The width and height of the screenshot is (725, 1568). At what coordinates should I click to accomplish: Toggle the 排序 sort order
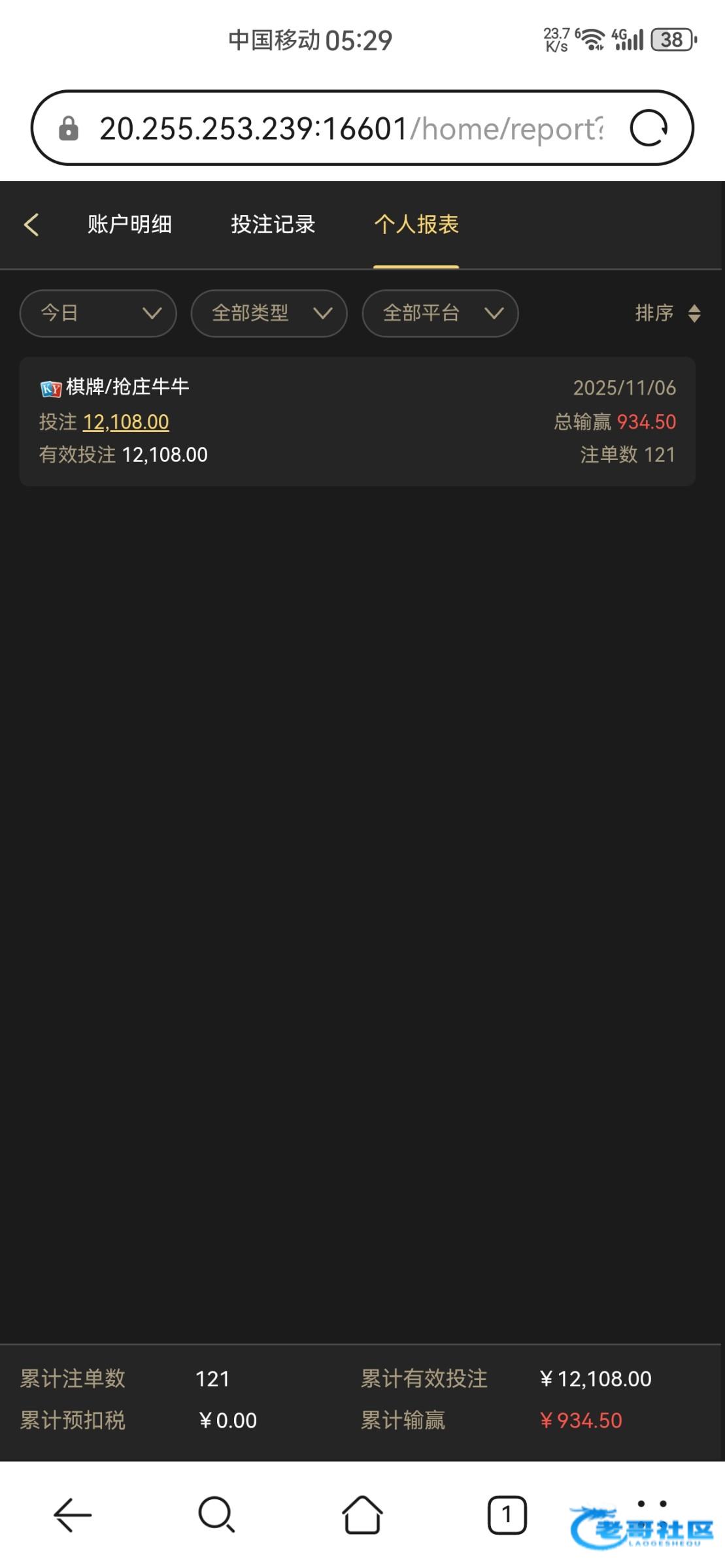[x=667, y=314]
